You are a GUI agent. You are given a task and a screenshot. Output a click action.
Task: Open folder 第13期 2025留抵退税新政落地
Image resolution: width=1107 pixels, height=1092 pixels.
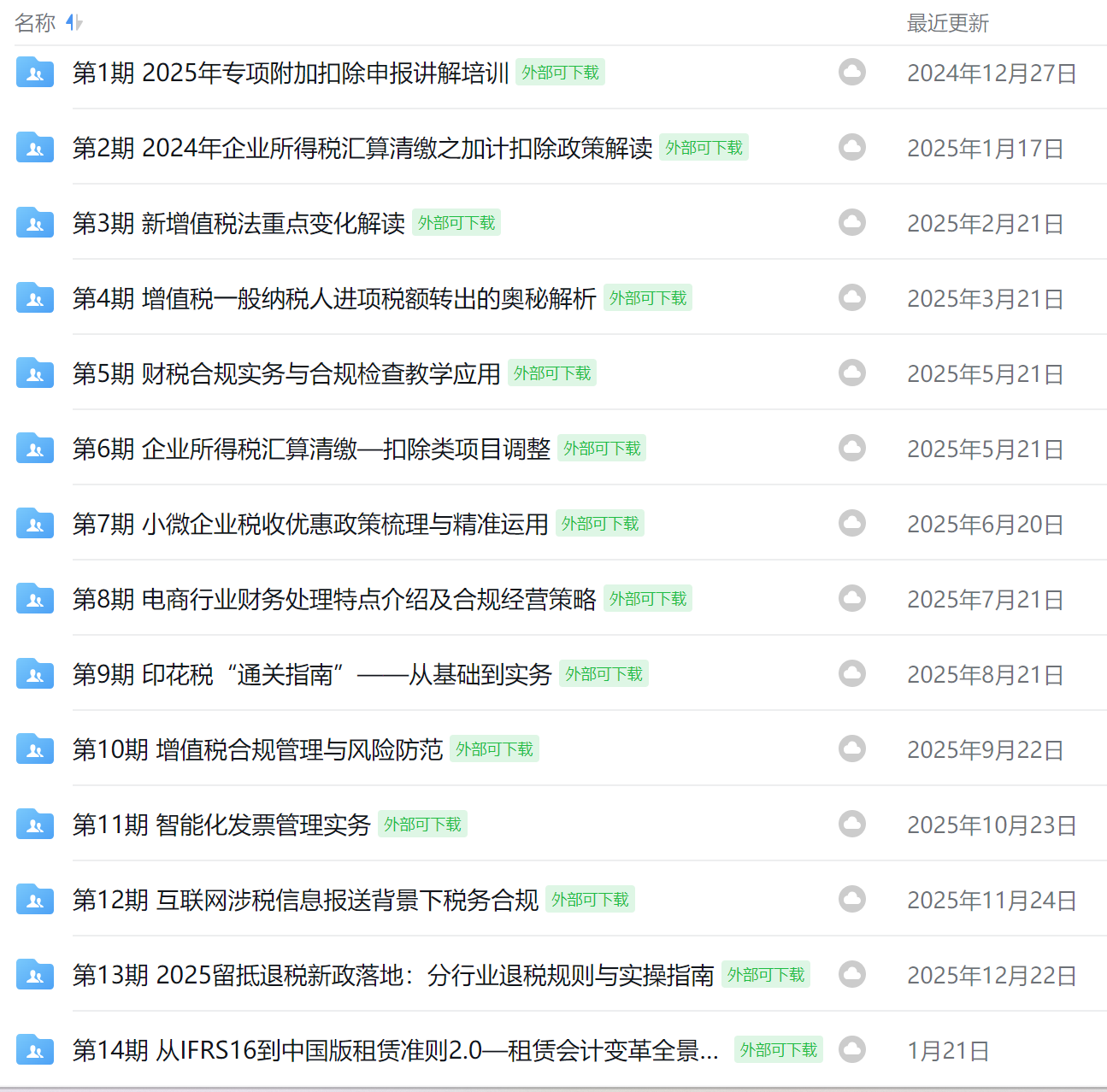click(393, 976)
